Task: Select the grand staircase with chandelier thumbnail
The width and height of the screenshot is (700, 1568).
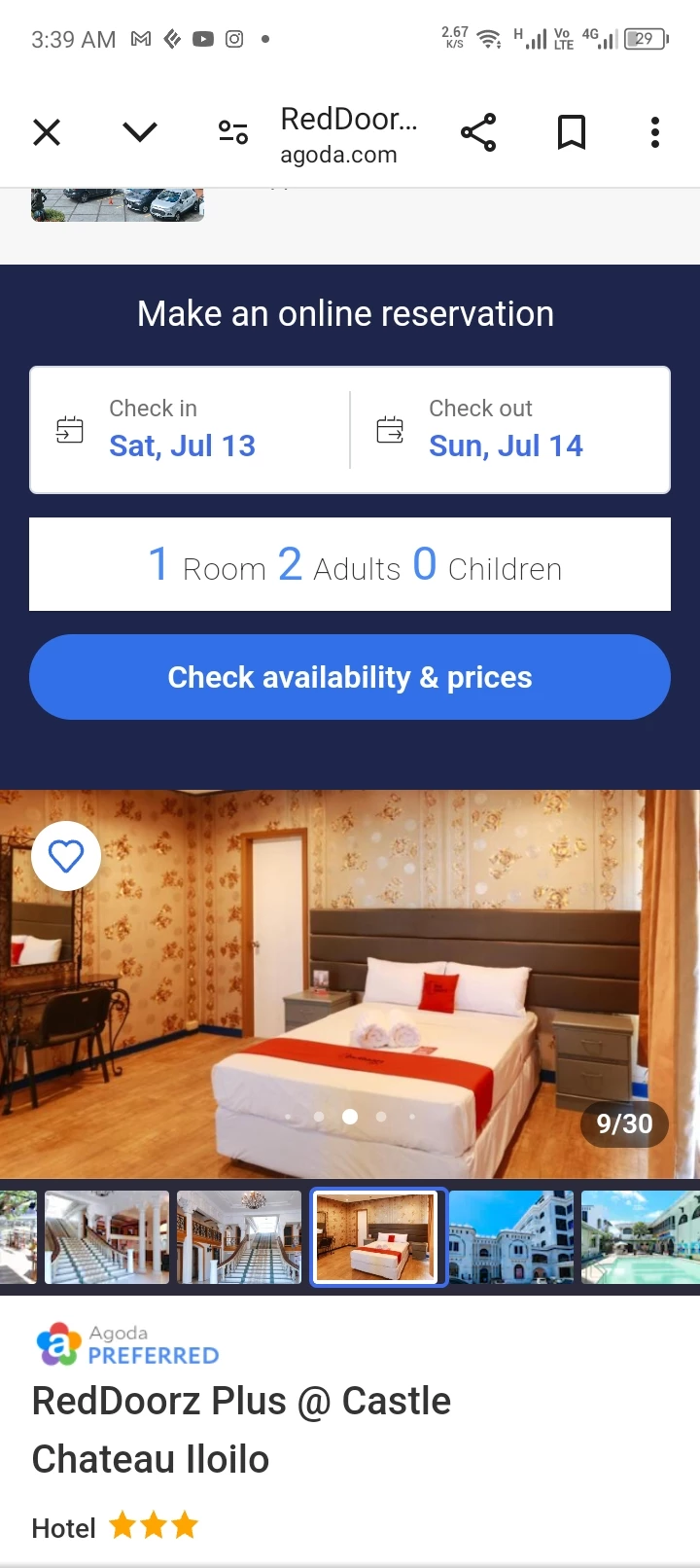Action: [239, 1237]
